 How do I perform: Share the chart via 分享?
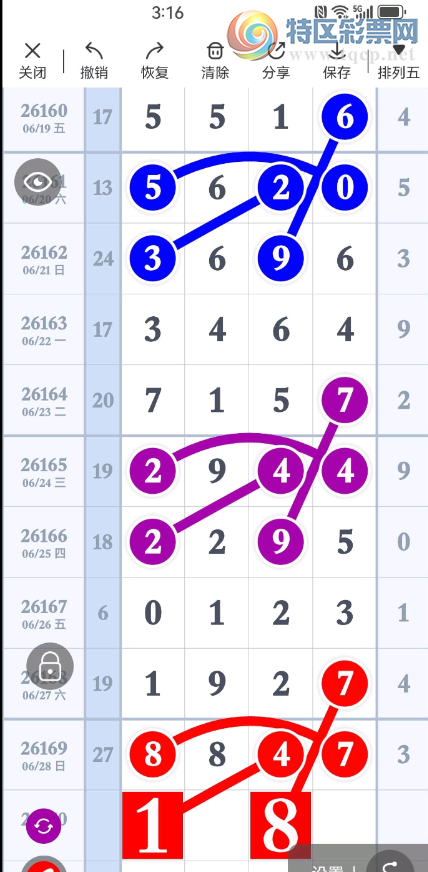(x=276, y=61)
